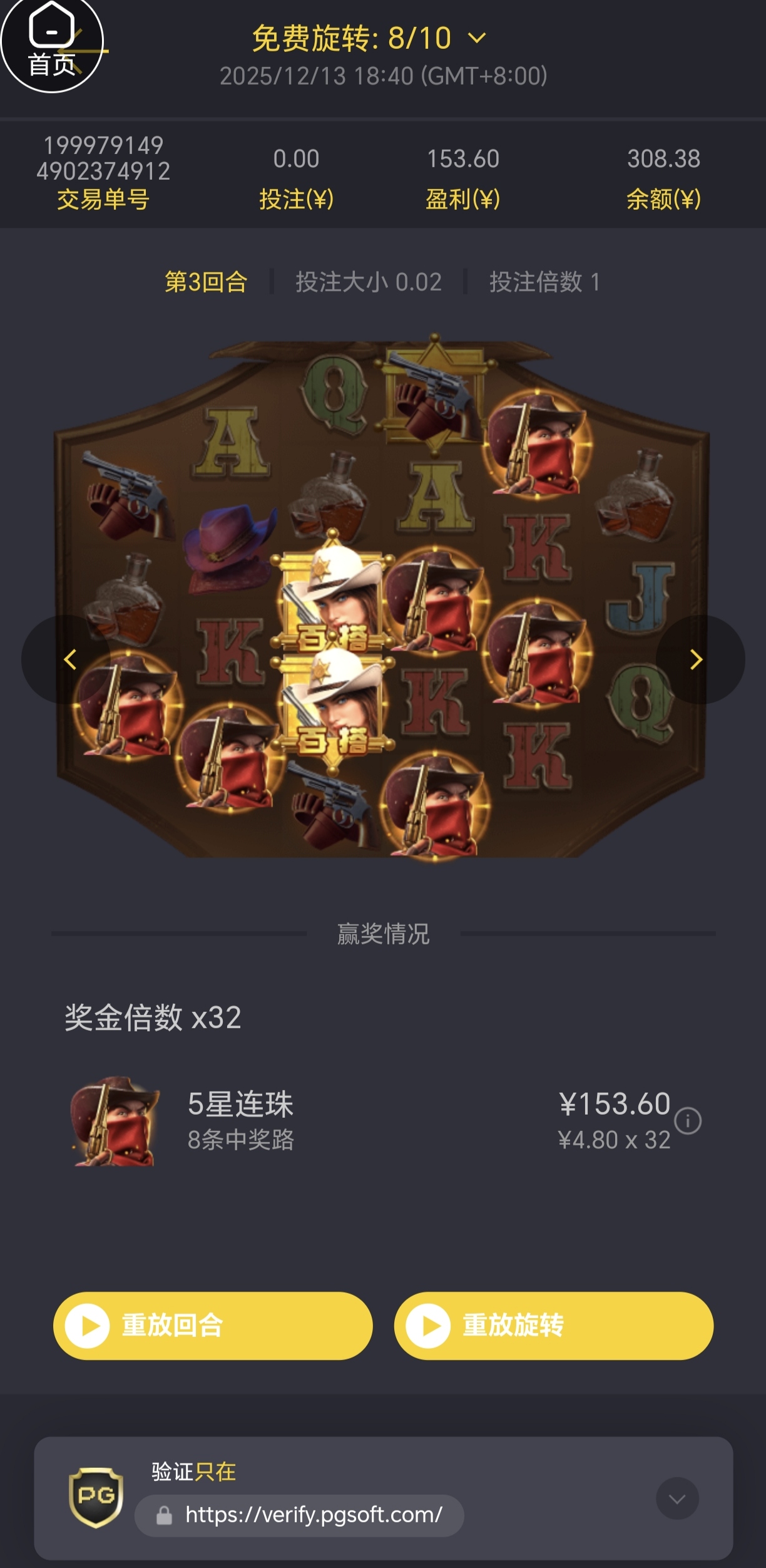This screenshot has height=1568, width=766.
Task: Expand the 免费旋转 8/10 dropdown
Action: tap(477, 39)
